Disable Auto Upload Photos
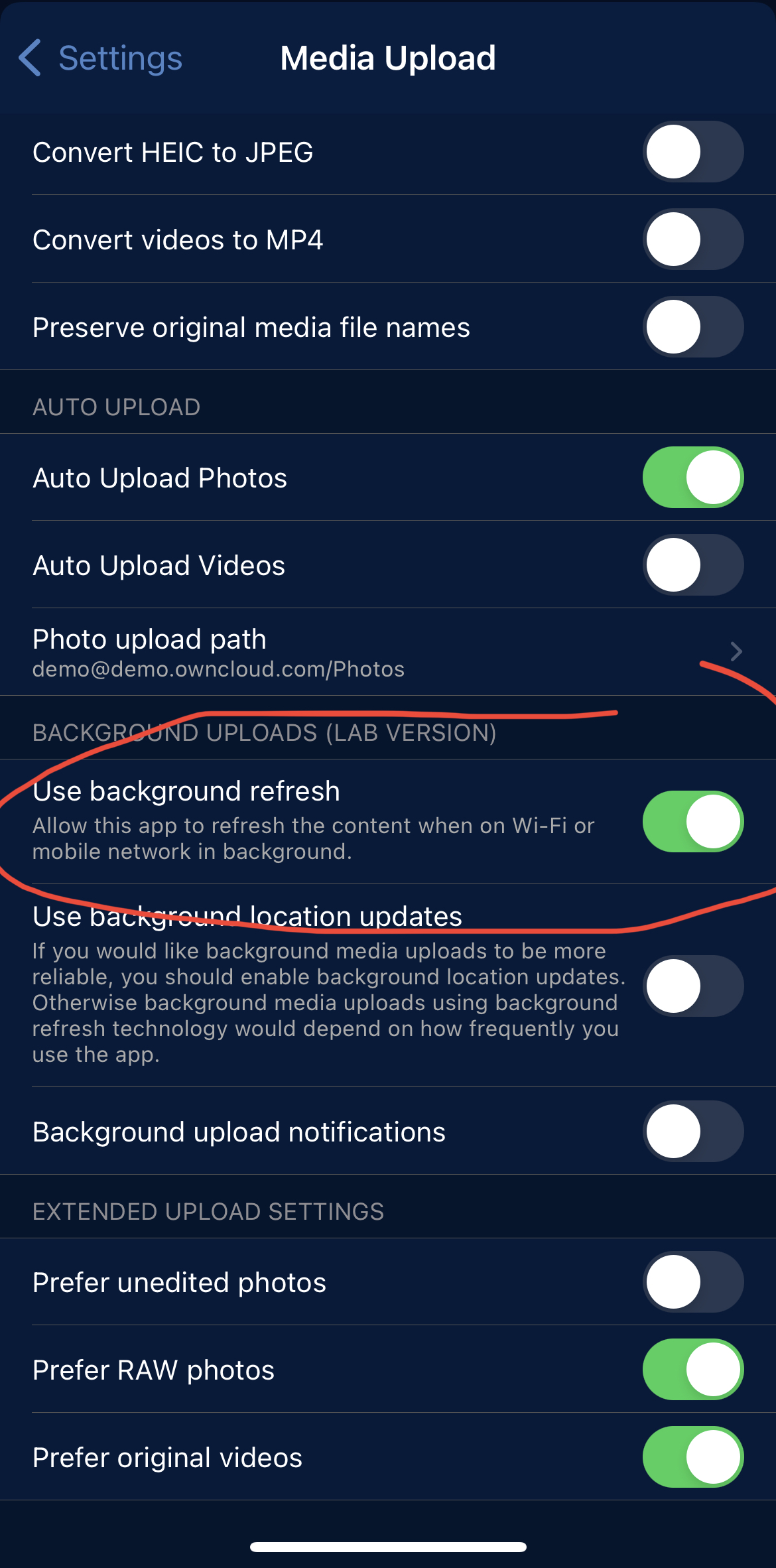 (692, 478)
